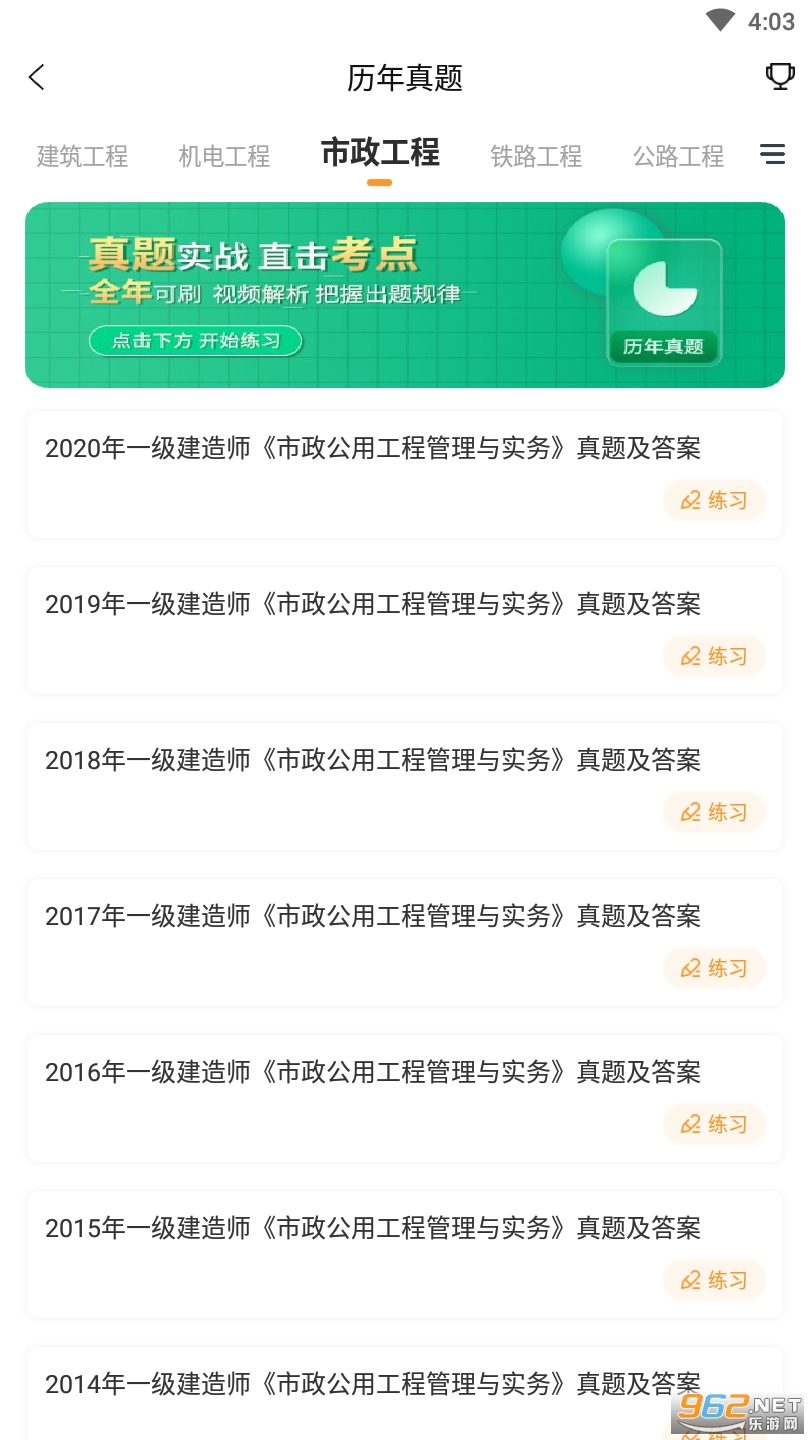Start 练习 for the 2017年 exam
Viewport: 810px width, 1440px height.
pos(714,968)
